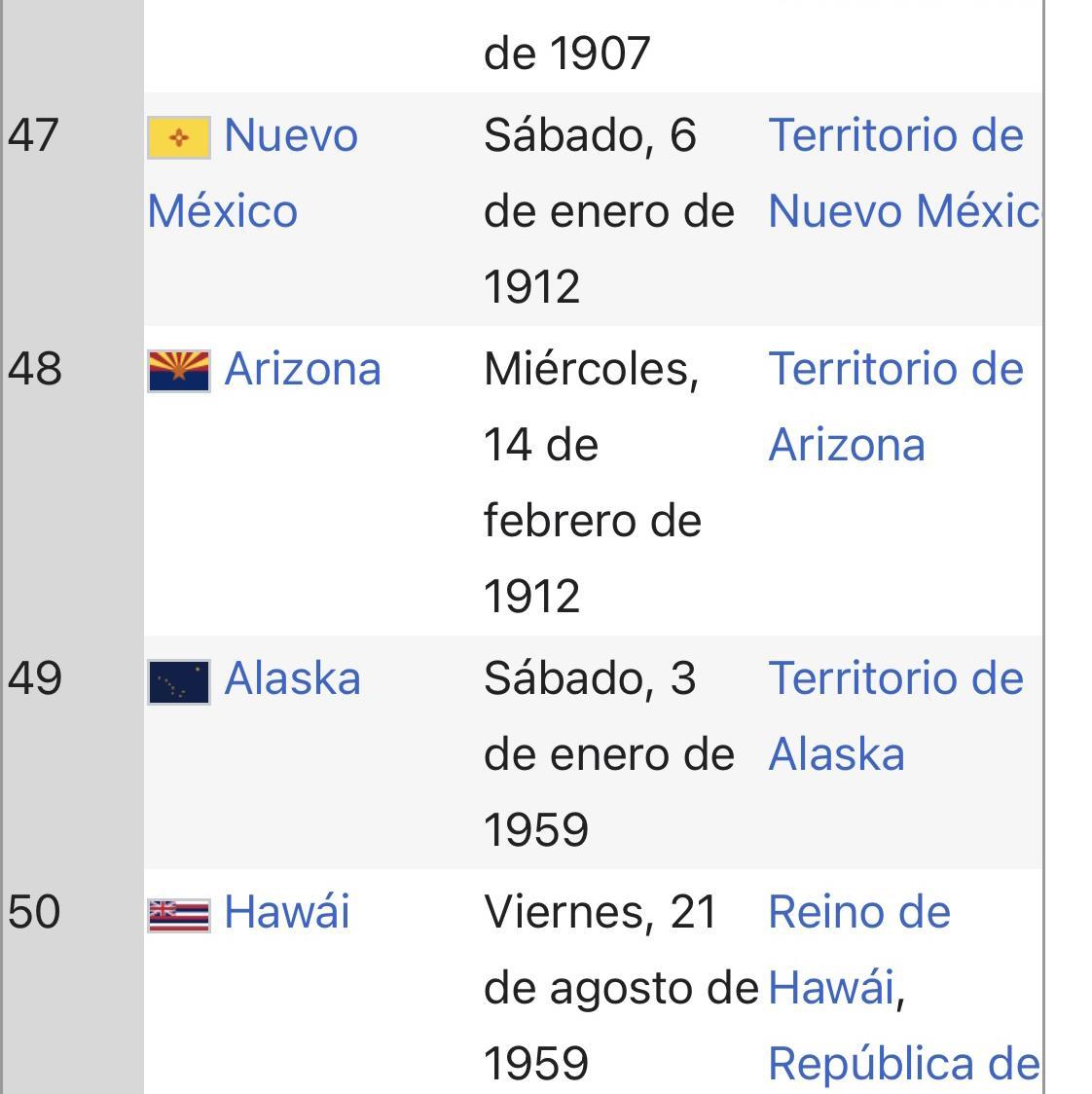Viewport: 1092px width, 1094px height.
Task: Tap the Hawaii flag image
Action: coord(179,915)
